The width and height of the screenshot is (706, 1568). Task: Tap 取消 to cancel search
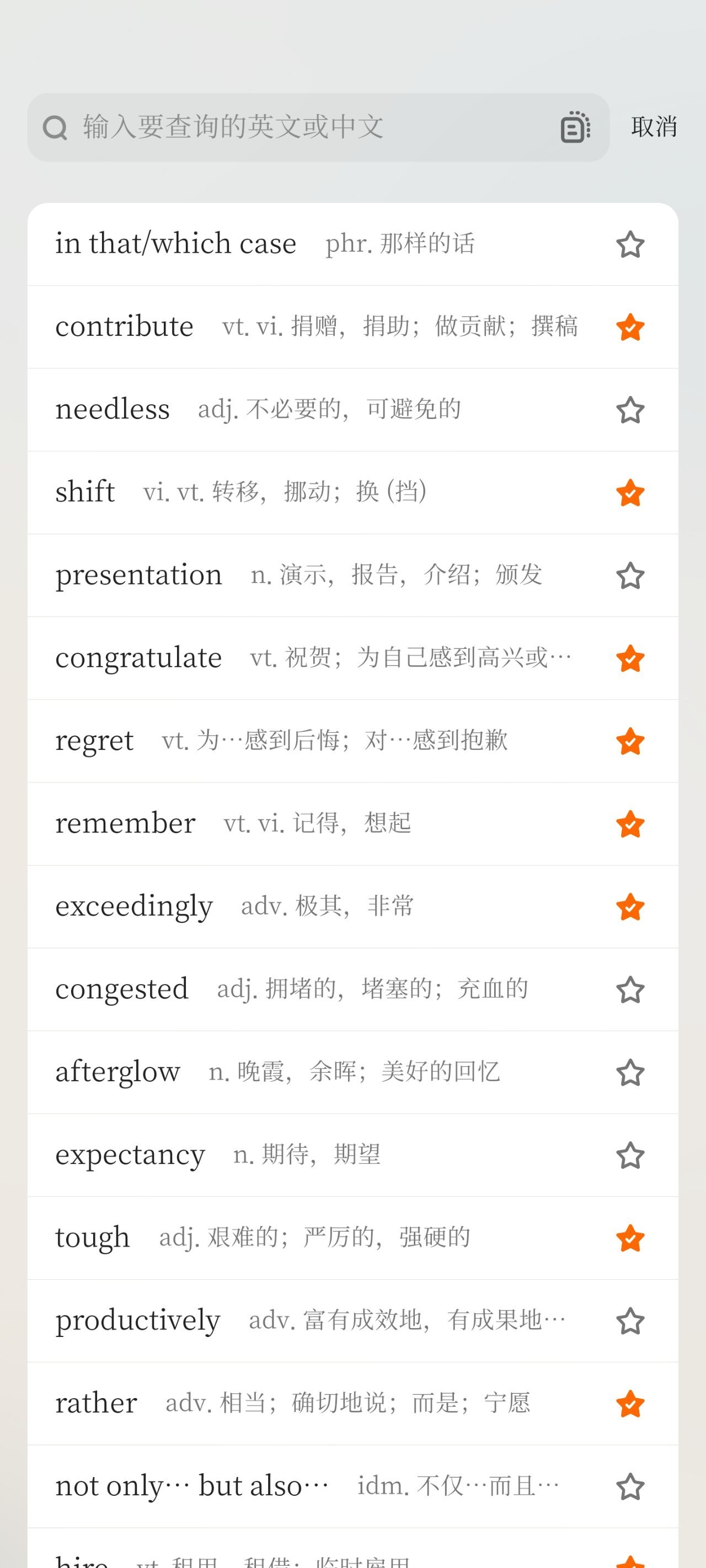654,127
